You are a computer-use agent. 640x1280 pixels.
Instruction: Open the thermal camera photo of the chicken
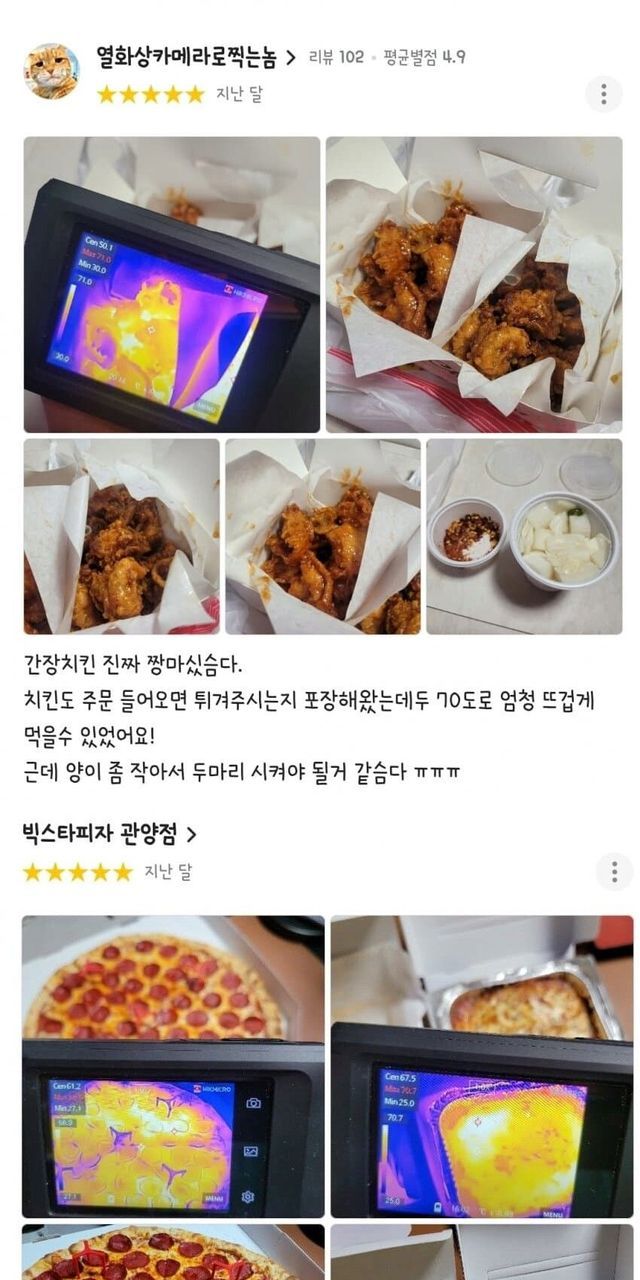click(172, 284)
